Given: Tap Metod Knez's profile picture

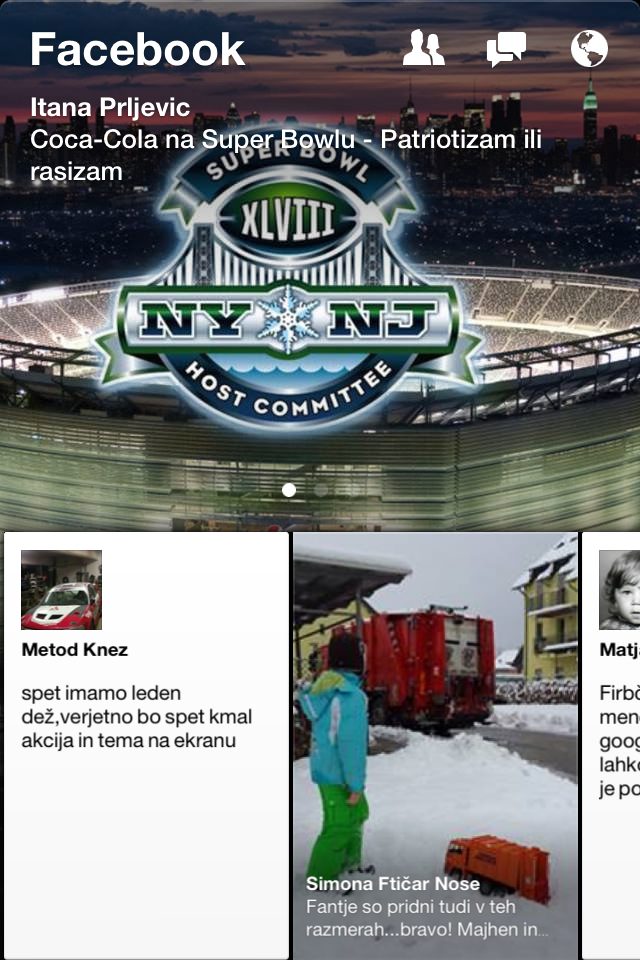Looking at the screenshot, I should (61, 590).
